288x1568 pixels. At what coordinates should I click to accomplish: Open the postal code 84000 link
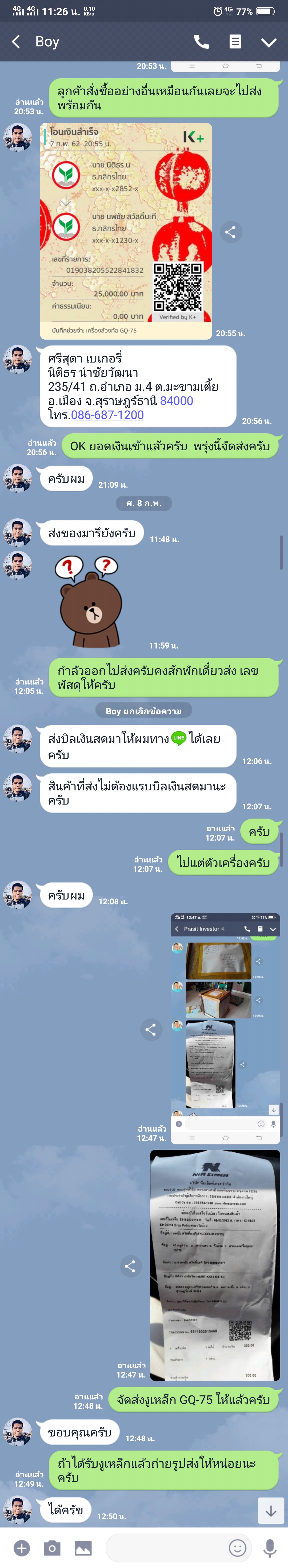(x=176, y=400)
